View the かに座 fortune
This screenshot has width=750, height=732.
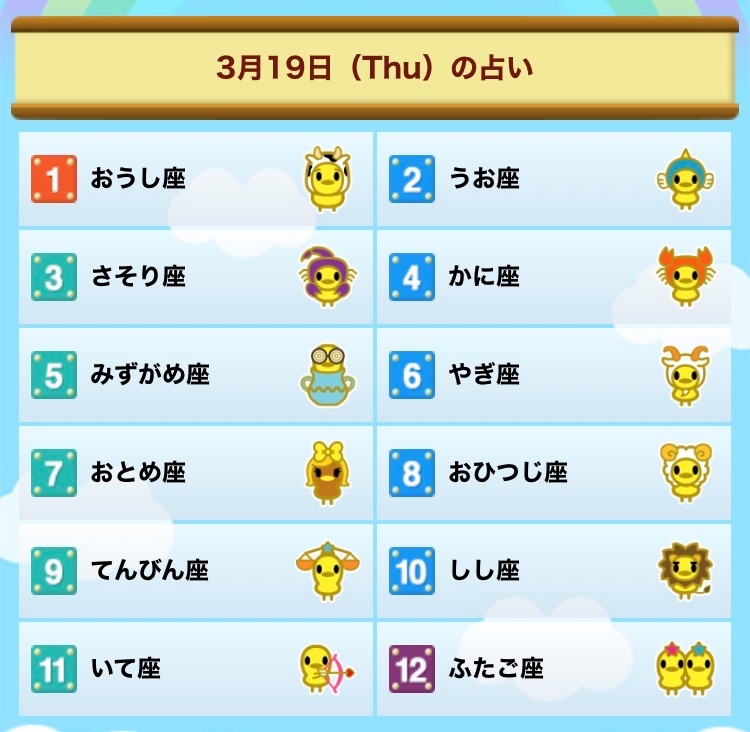554,277
